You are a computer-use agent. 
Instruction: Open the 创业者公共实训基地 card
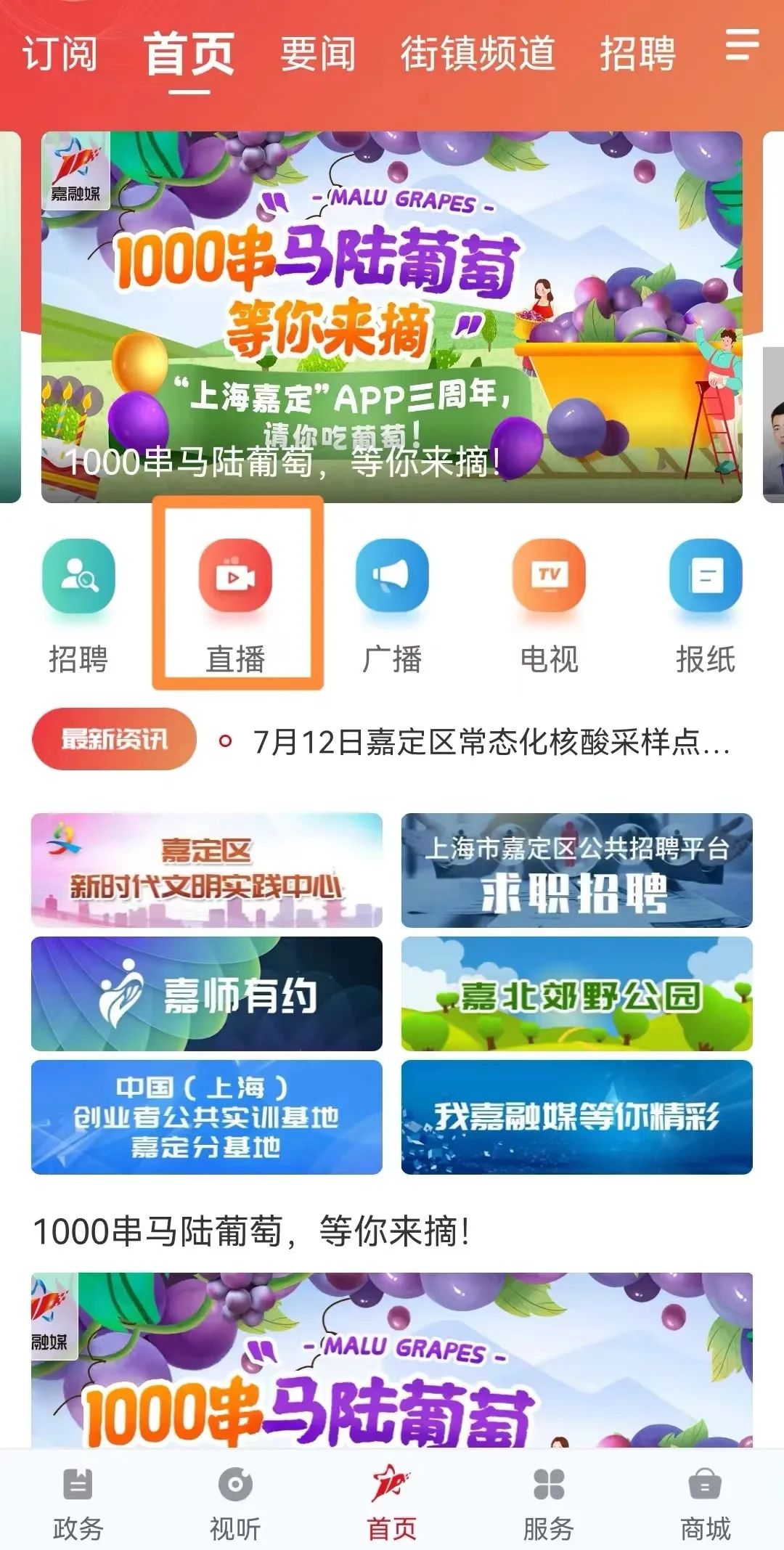(207, 1117)
